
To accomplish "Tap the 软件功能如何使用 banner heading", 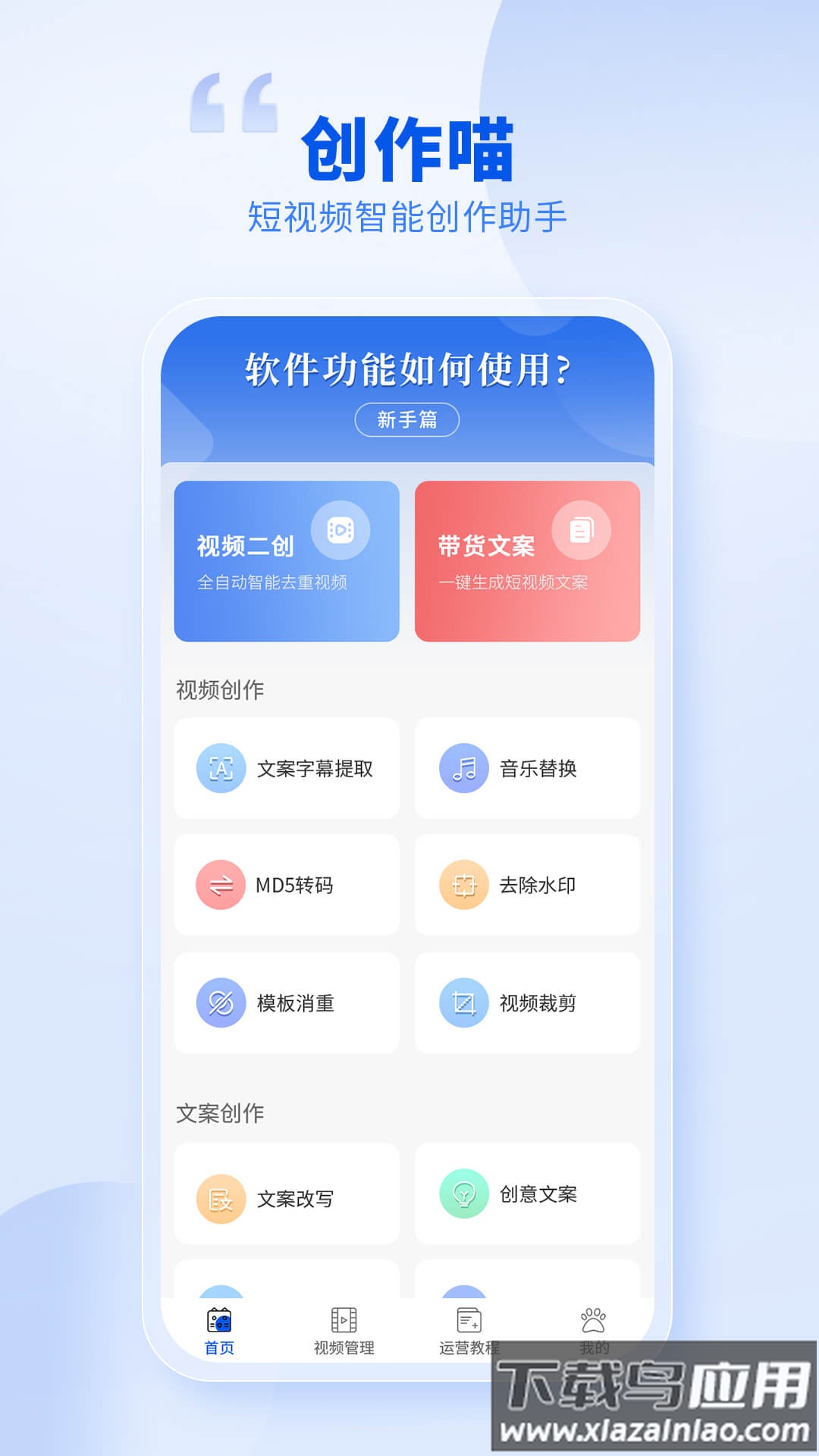I will coord(408,369).
